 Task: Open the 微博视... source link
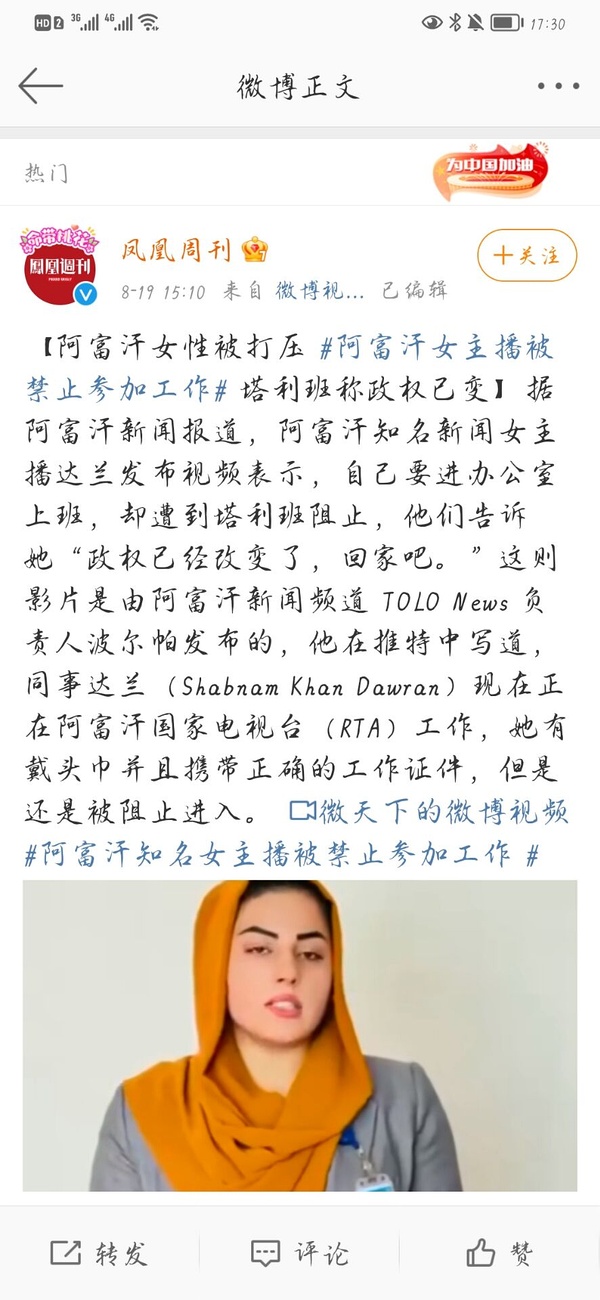click(x=320, y=291)
